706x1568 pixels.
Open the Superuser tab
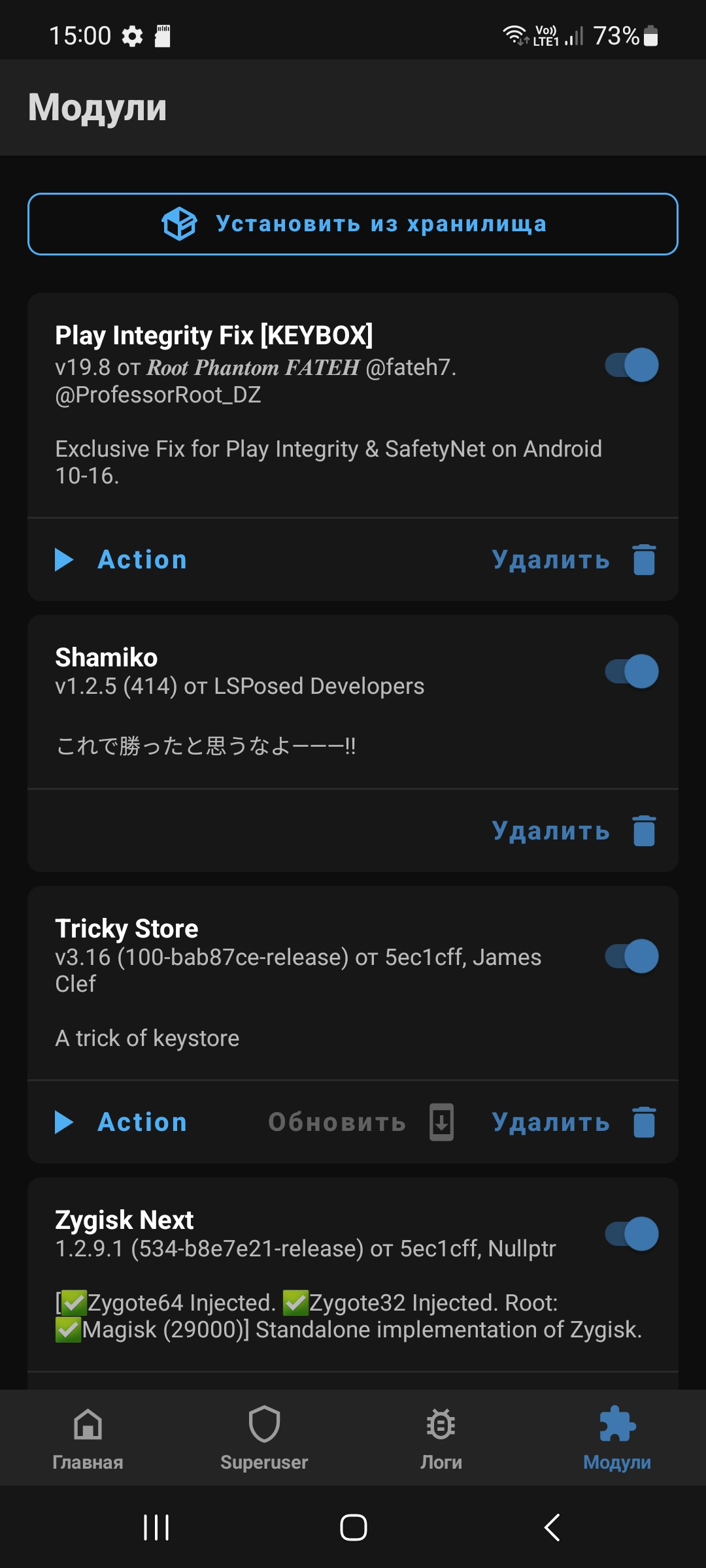[264, 1437]
